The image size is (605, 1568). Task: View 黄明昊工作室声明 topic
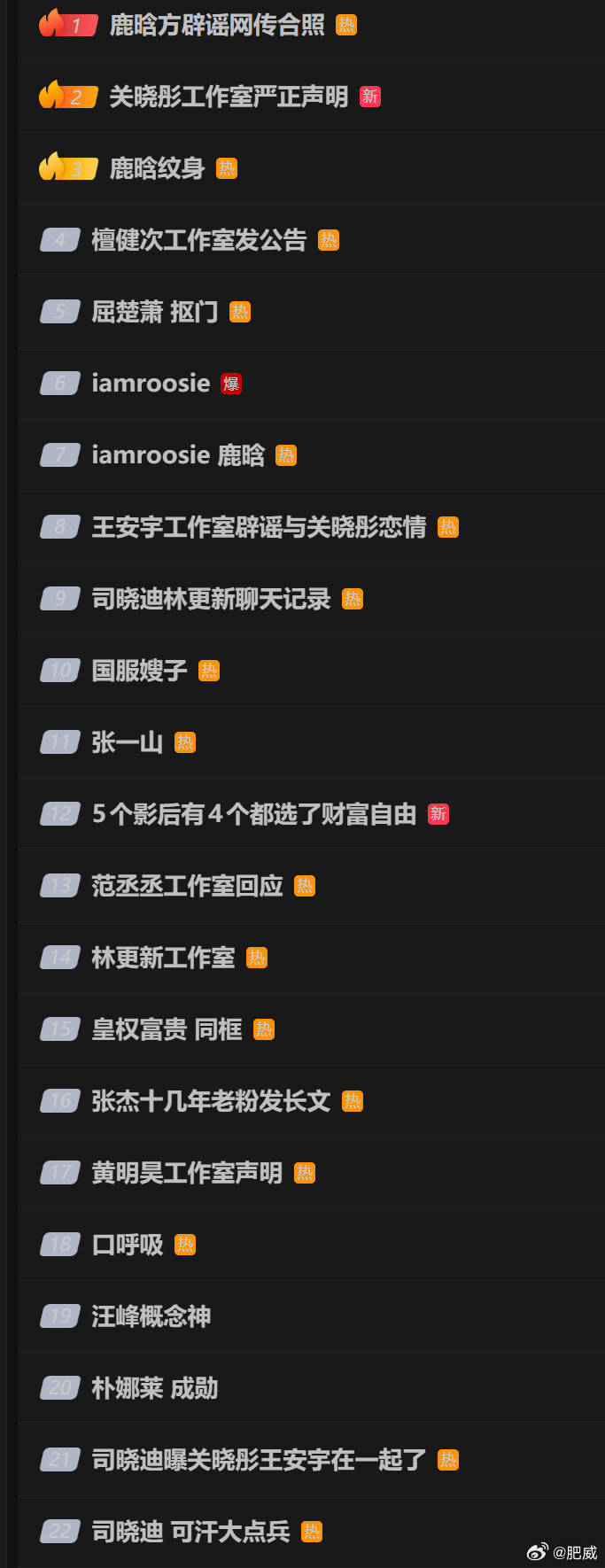click(x=187, y=1173)
